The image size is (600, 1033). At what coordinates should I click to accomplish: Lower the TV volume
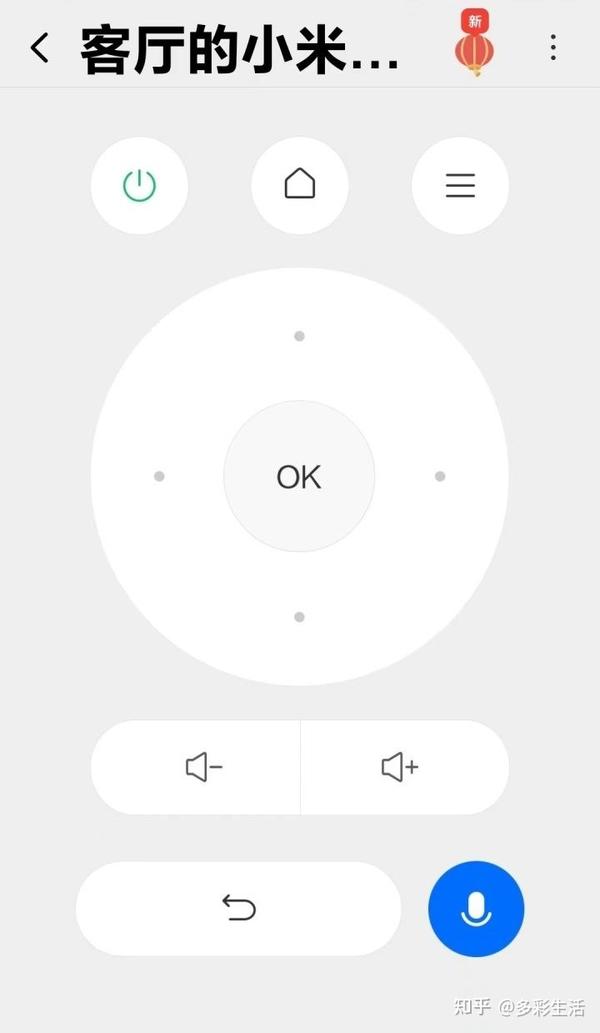coord(196,768)
